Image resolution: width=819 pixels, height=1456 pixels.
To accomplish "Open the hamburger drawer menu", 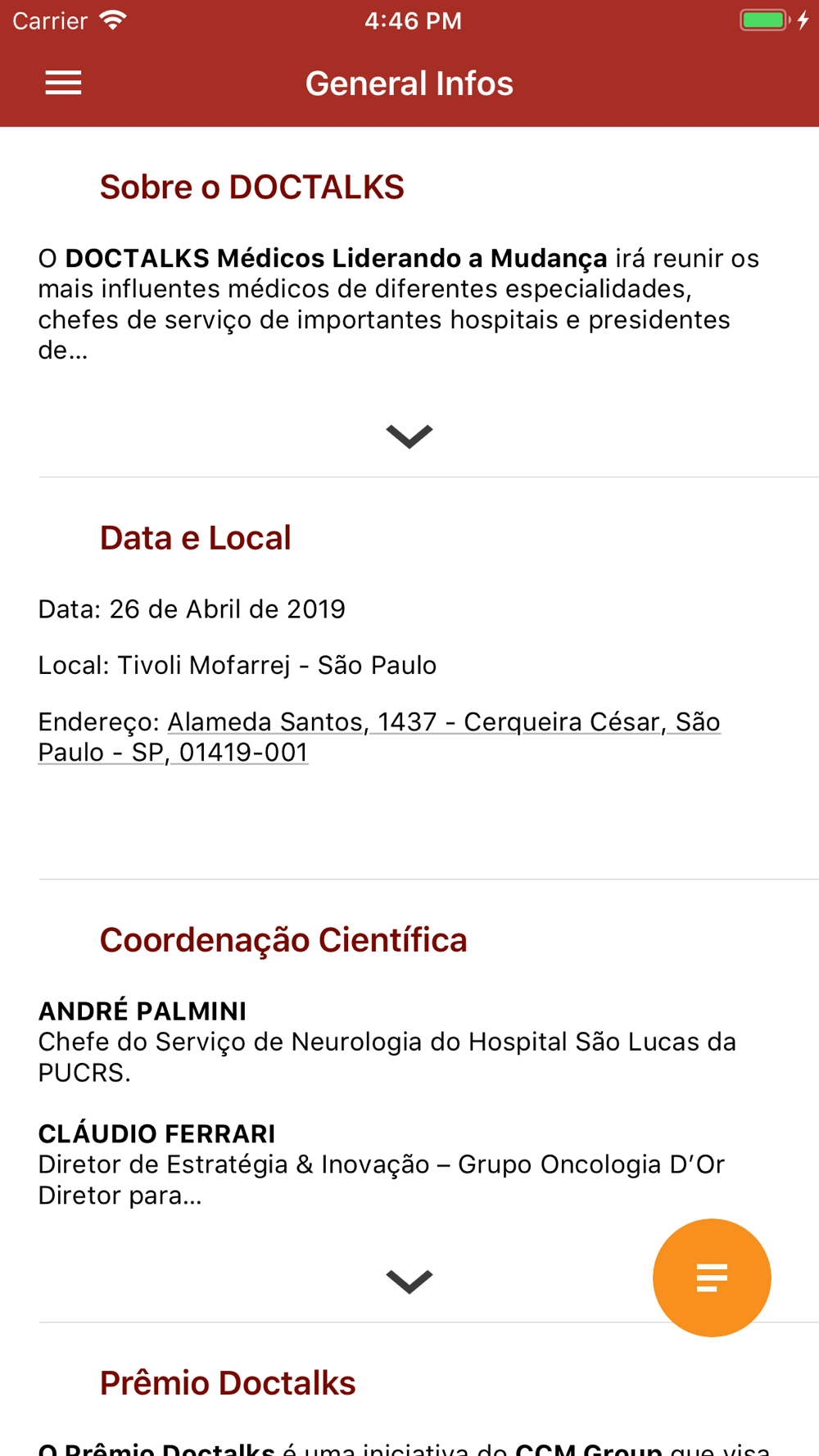I will [x=63, y=83].
